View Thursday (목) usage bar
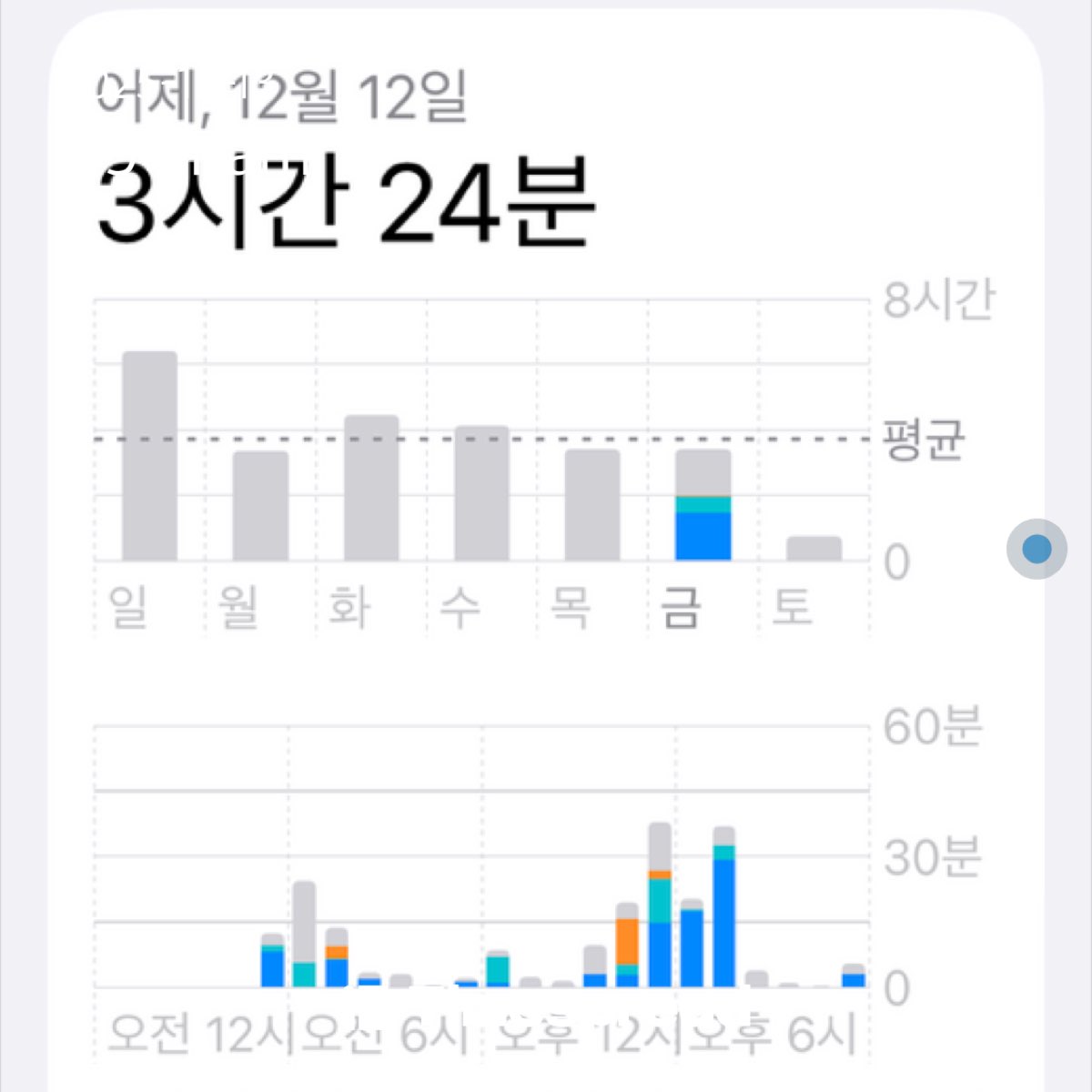Image resolution: width=1092 pixels, height=1092 pixels. (592, 506)
